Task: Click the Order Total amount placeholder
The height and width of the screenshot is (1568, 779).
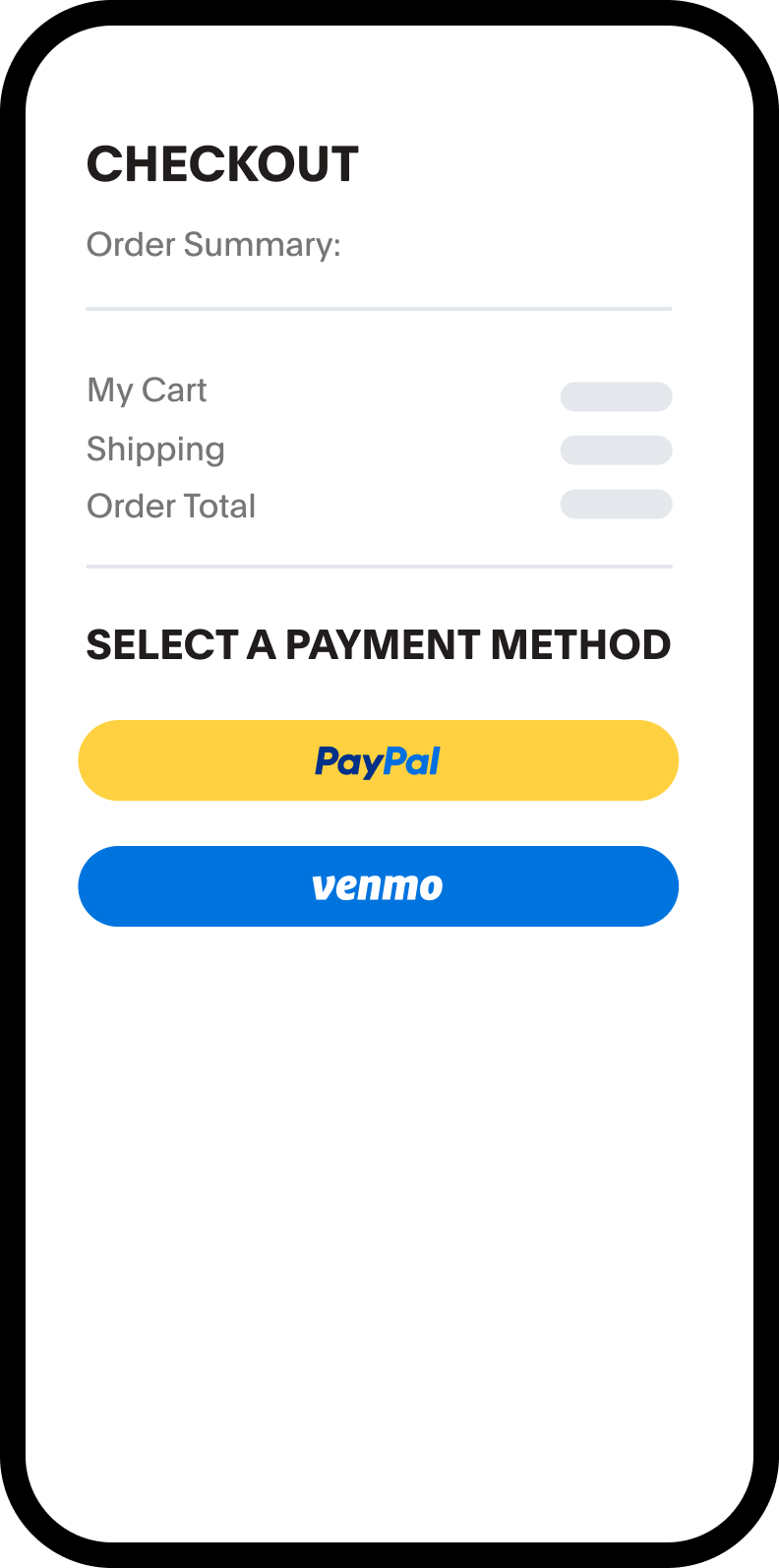Action: (616, 504)
